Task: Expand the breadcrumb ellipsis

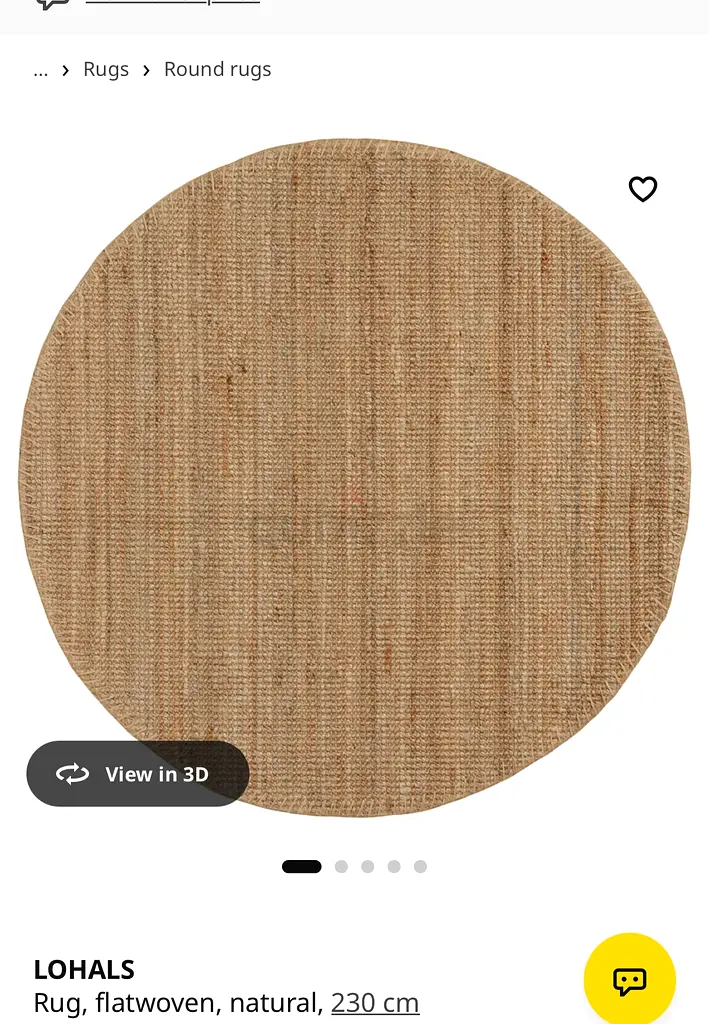Action: pos(40,70)
